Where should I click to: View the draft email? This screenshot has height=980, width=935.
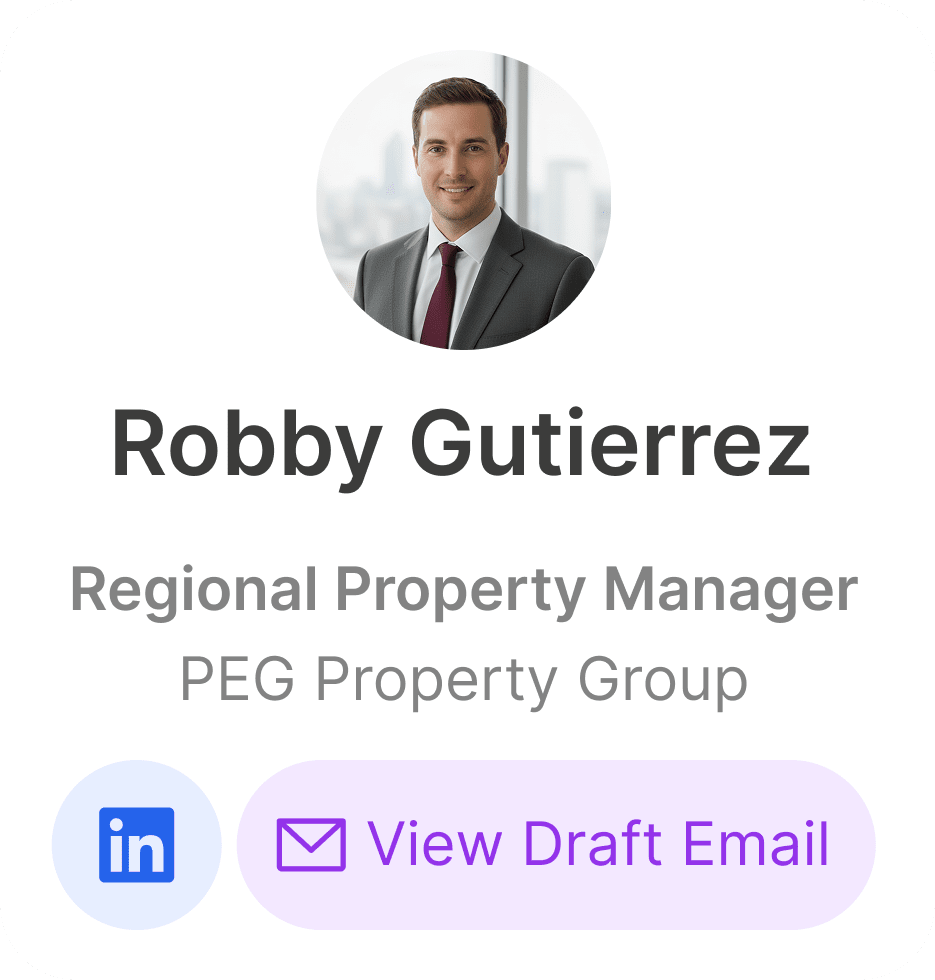tap(555, 845)
